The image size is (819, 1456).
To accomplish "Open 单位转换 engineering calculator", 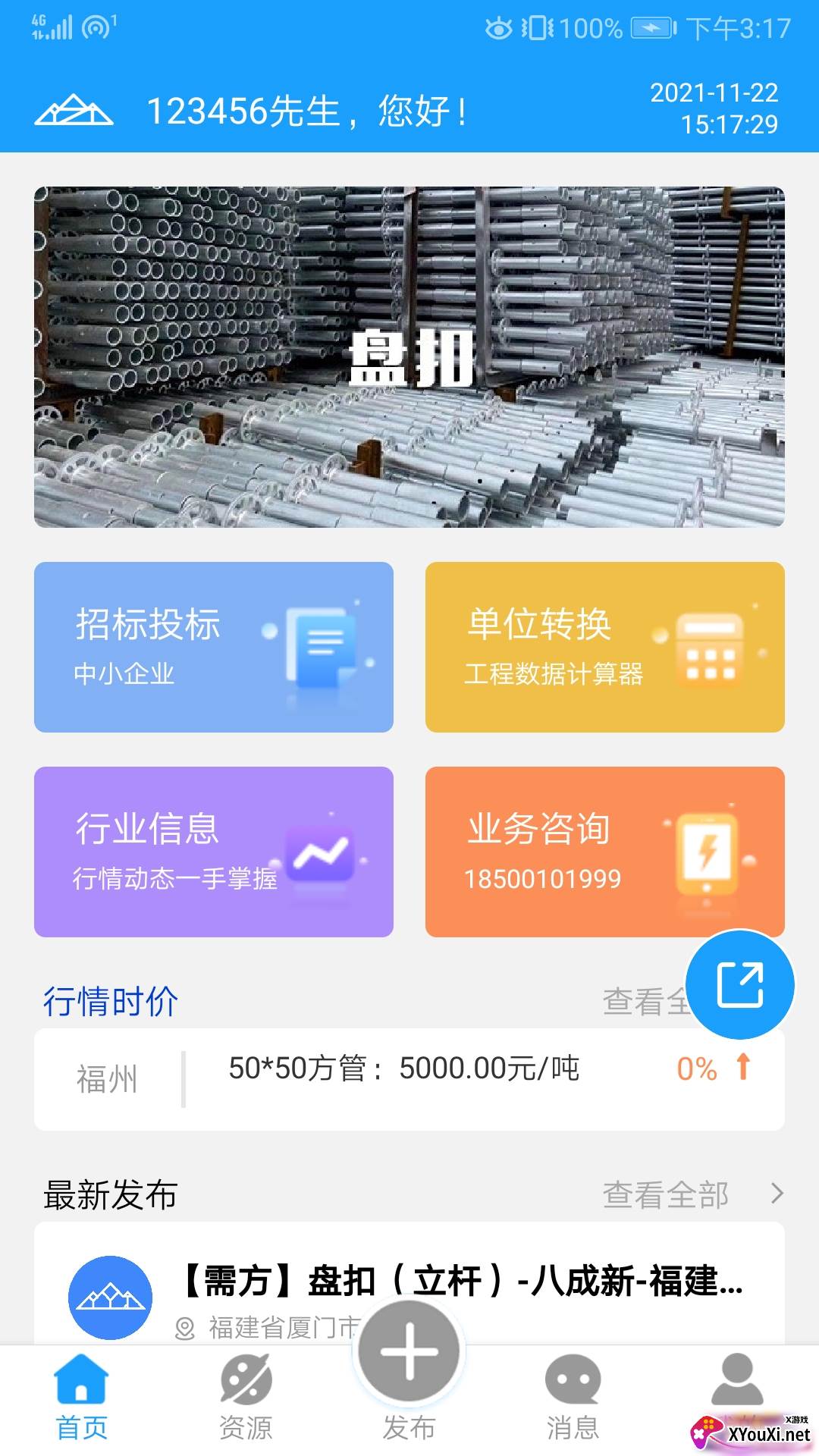I will point(604,647).
